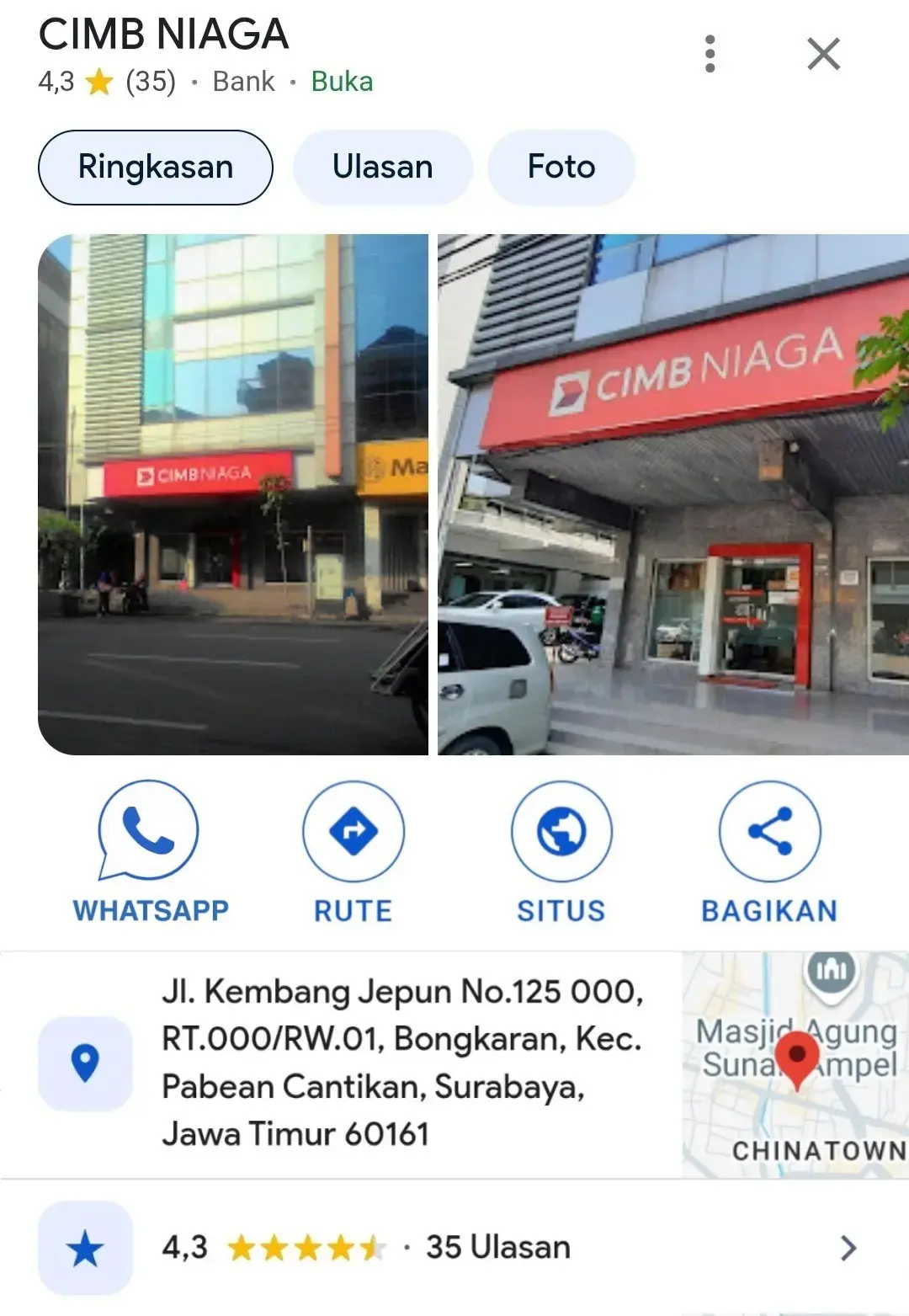The width and height of the screenshot is (909, 1316).
Task: Select the Ringkasan tab
Action: coord(156,167)
